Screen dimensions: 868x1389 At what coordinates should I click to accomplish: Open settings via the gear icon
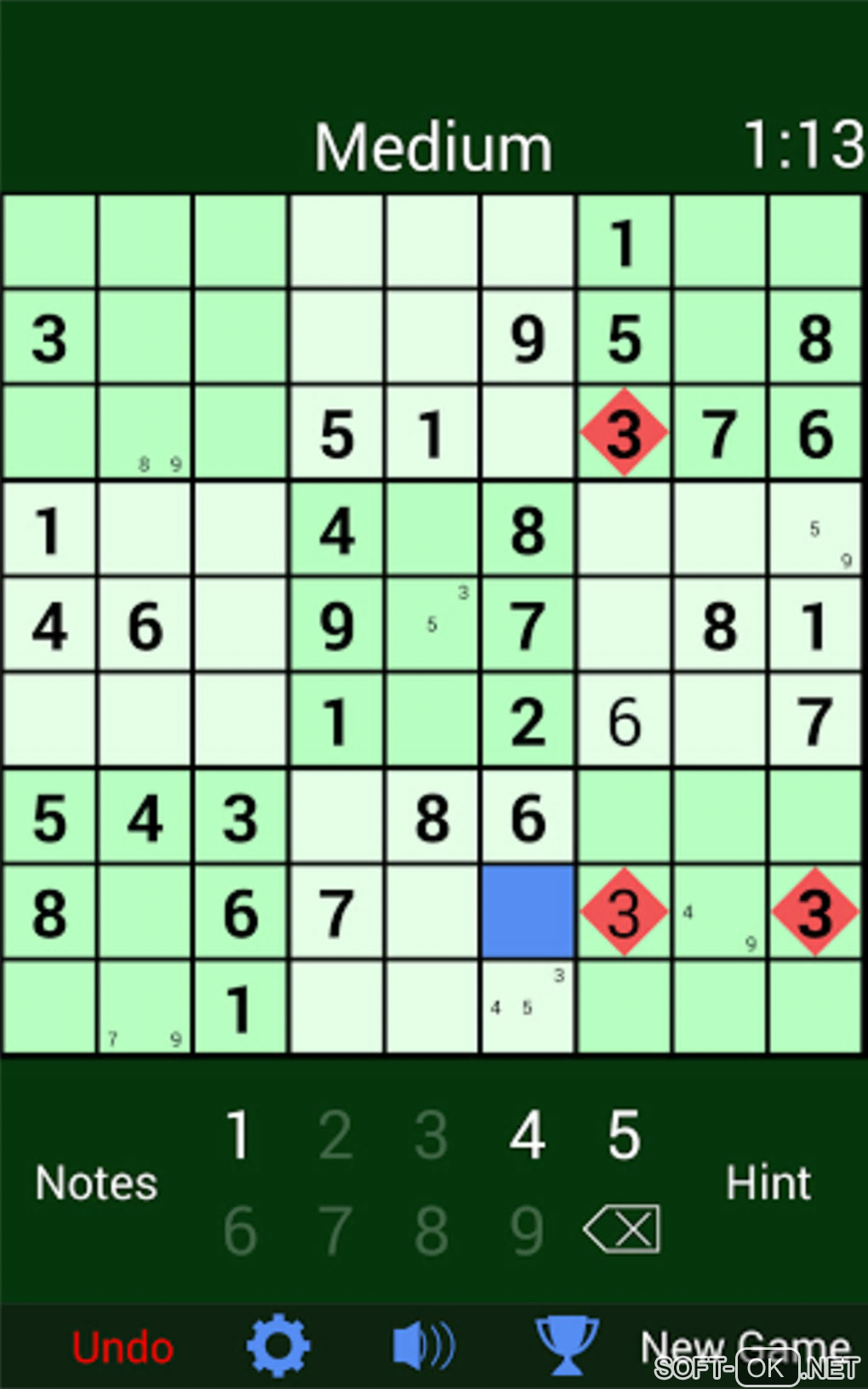(x=278, y=1346)
